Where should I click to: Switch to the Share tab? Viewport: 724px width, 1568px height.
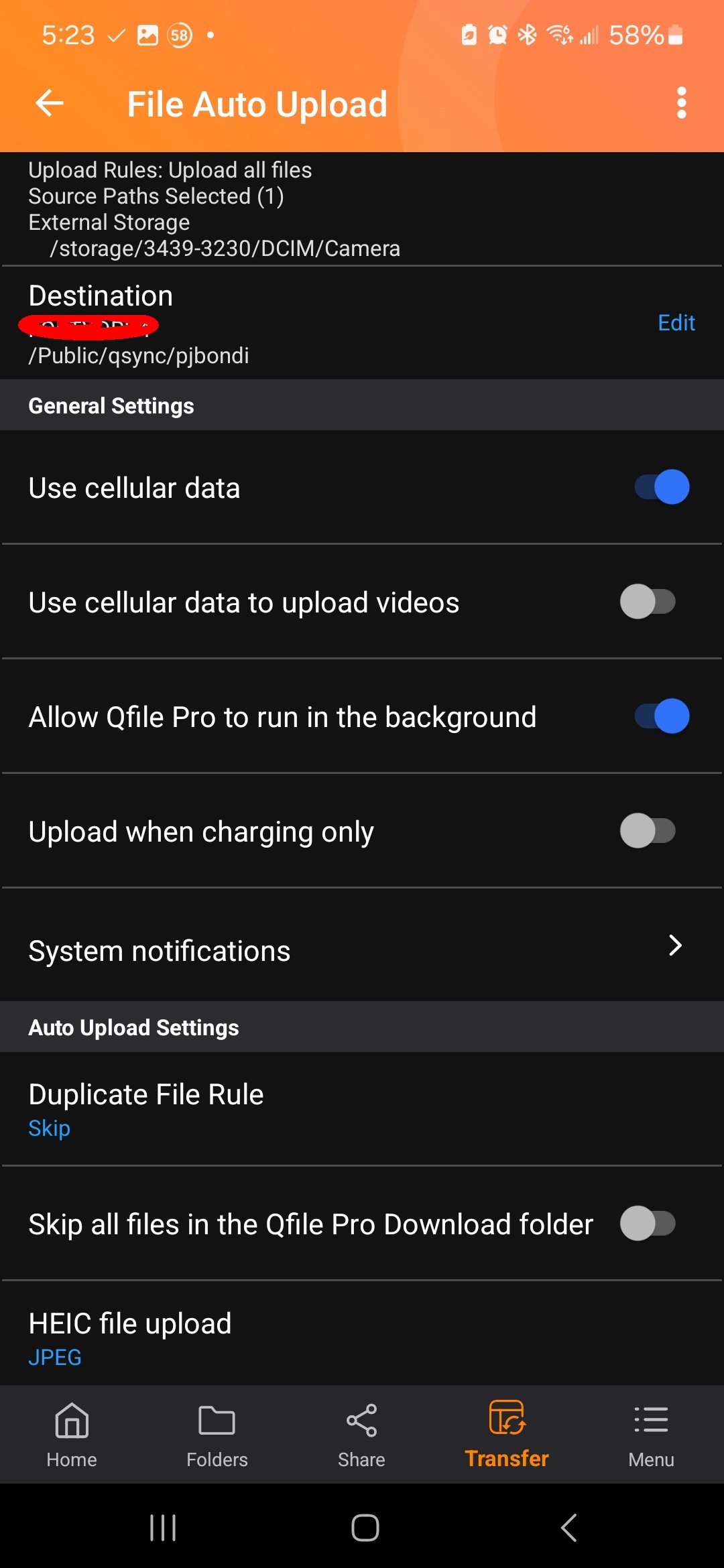[x=361, y=1434]
